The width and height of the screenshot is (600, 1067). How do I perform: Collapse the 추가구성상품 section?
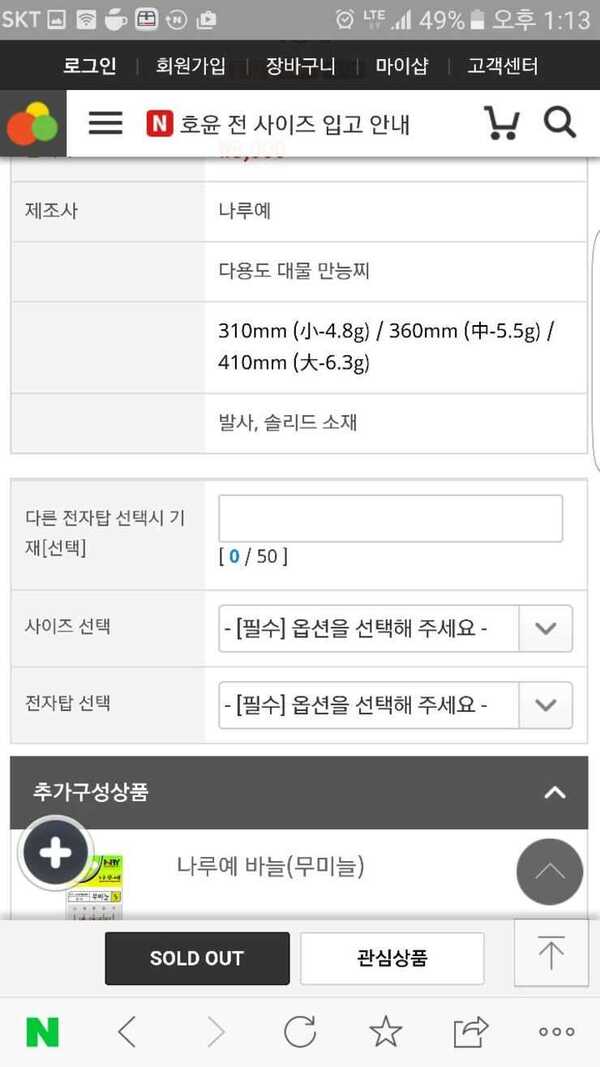click(555, 792)
